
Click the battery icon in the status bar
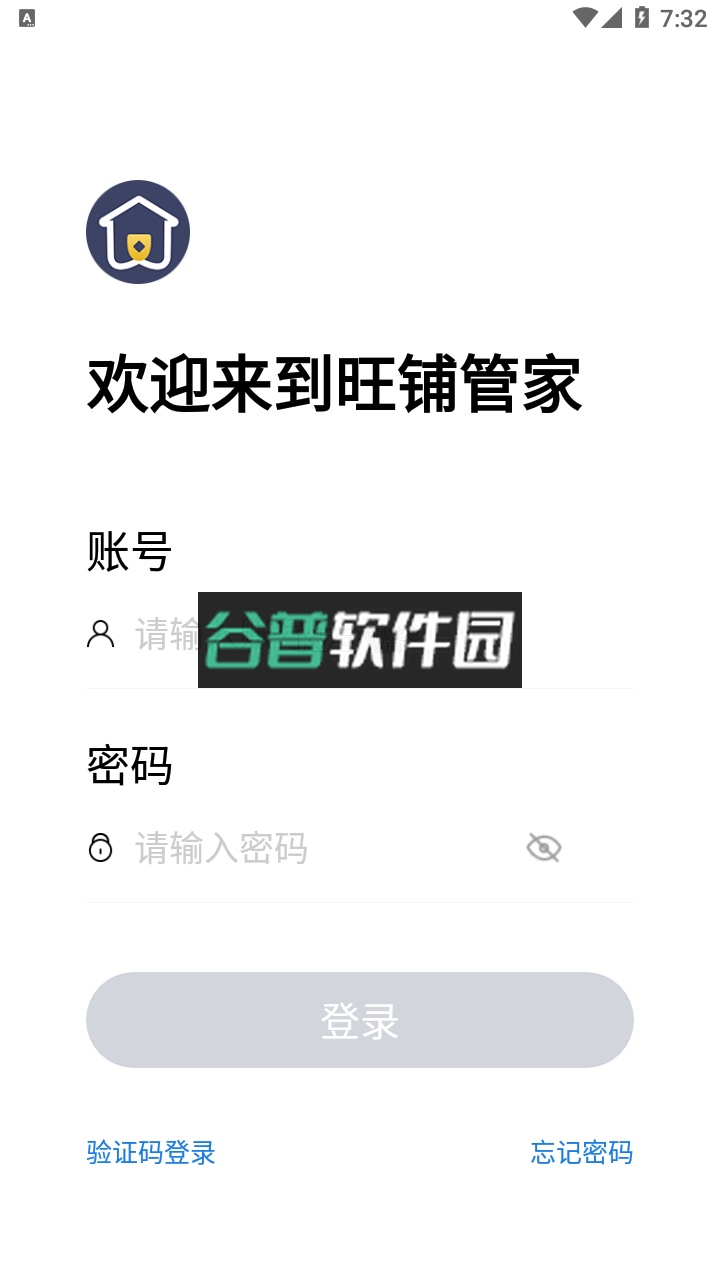tap(640, 16)
